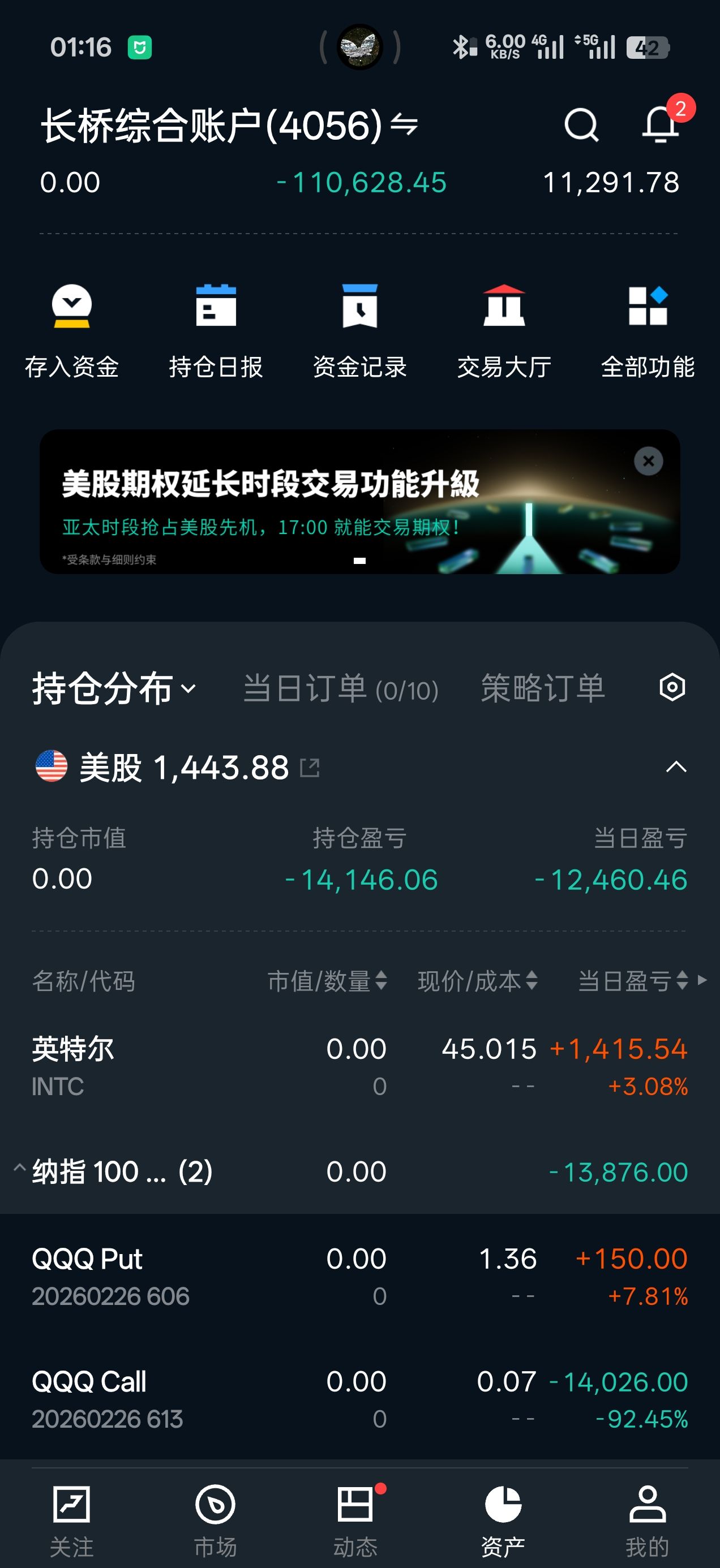Screen dimensions: 720x1568
Task: Open 资金记录
Action: click(x=359, y=331)
